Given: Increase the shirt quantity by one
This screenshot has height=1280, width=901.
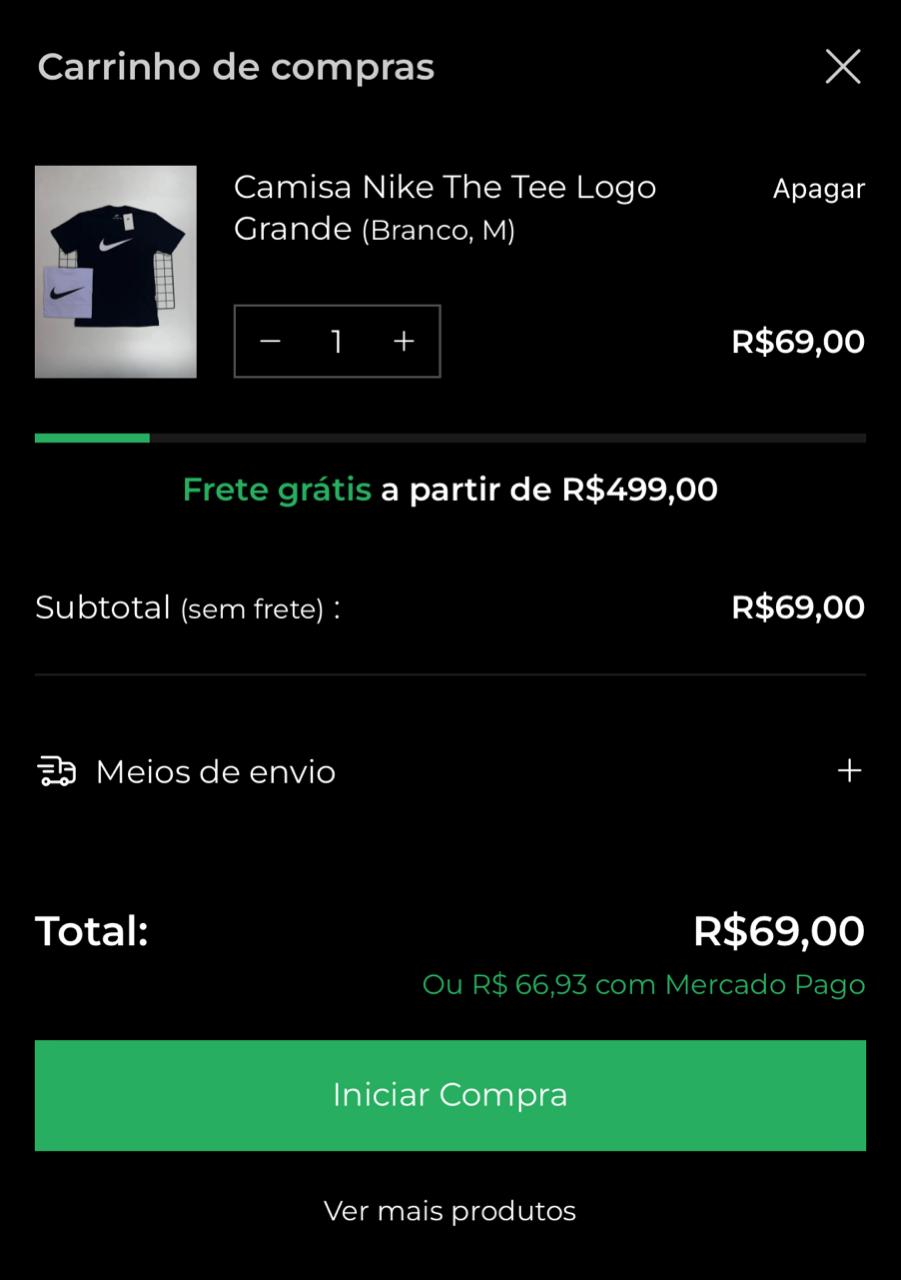Looking at the screenshot, I should coord(404,342).
